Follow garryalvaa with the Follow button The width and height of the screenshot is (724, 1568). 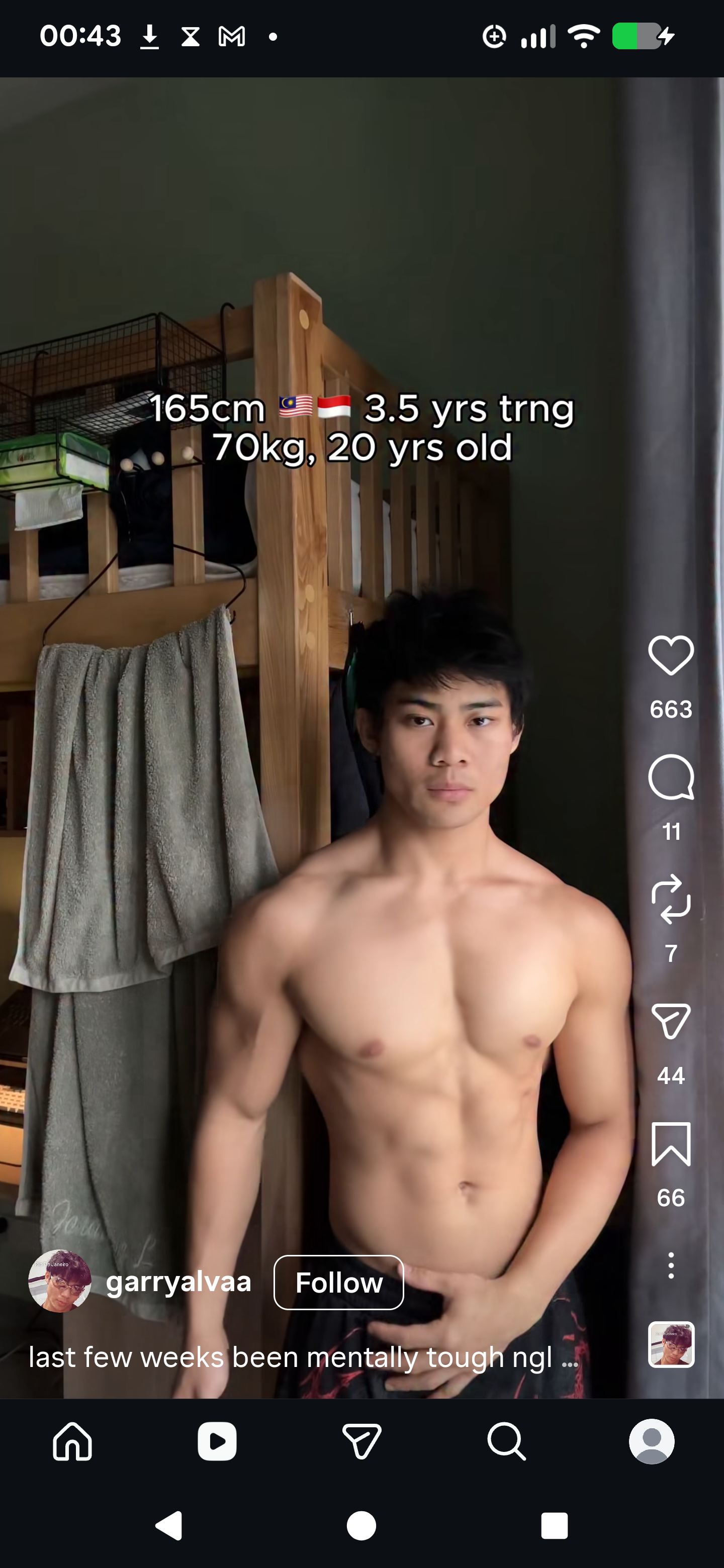tap(338, 1282)
